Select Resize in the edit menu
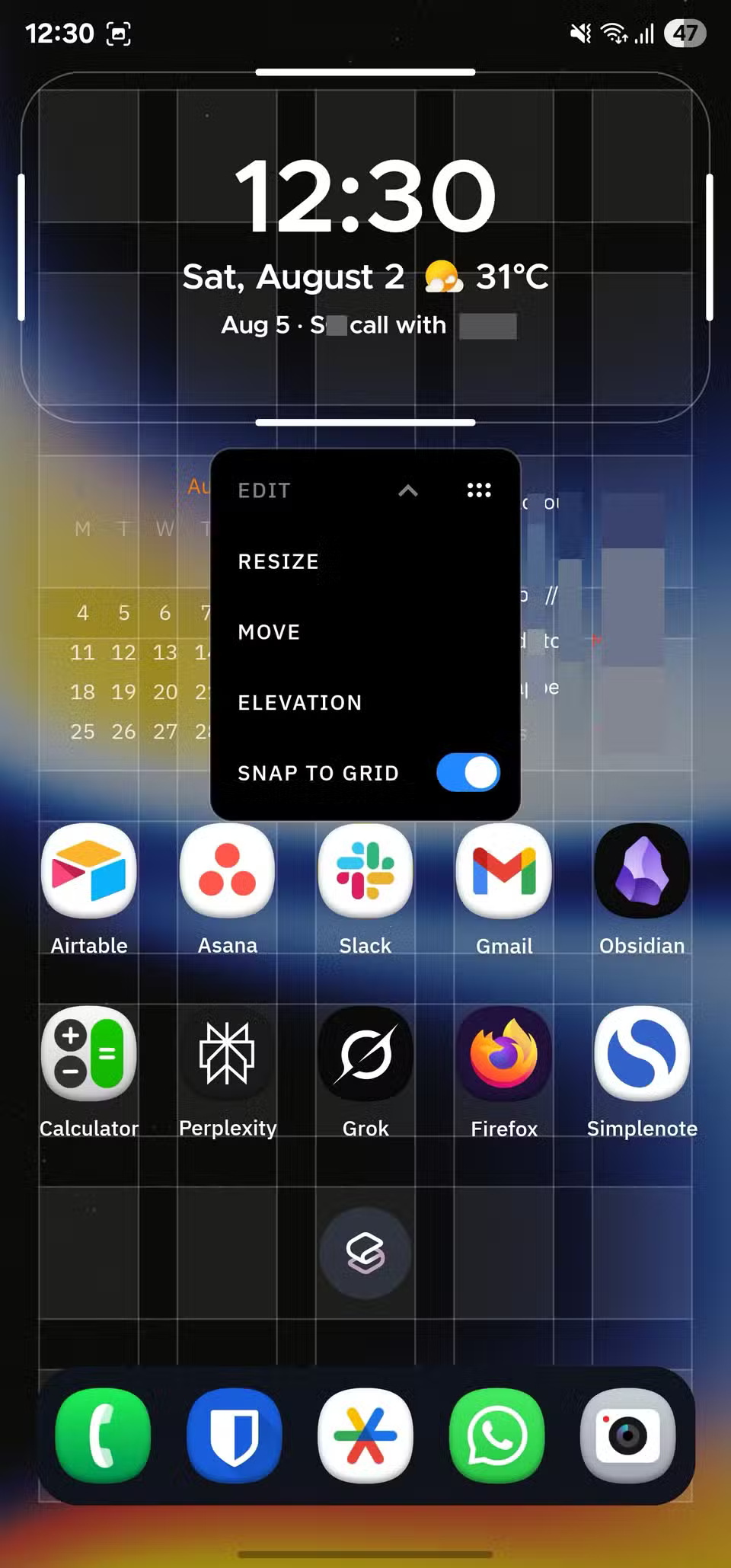This screenshot has width=731, height=1568. pos(279,561)
